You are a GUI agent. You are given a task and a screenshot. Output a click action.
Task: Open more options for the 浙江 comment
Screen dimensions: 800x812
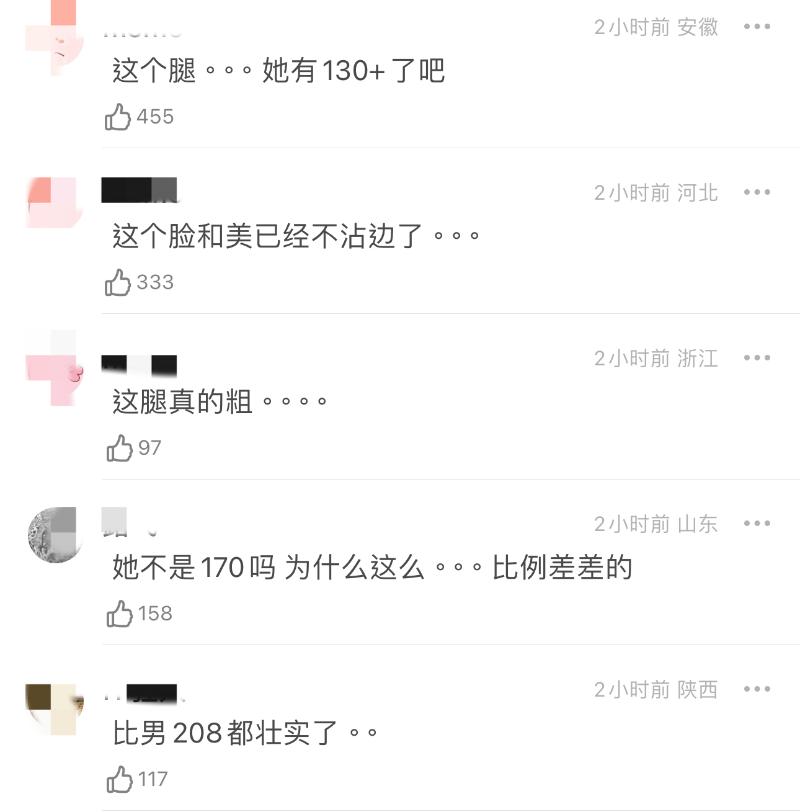tap(757, 358)
